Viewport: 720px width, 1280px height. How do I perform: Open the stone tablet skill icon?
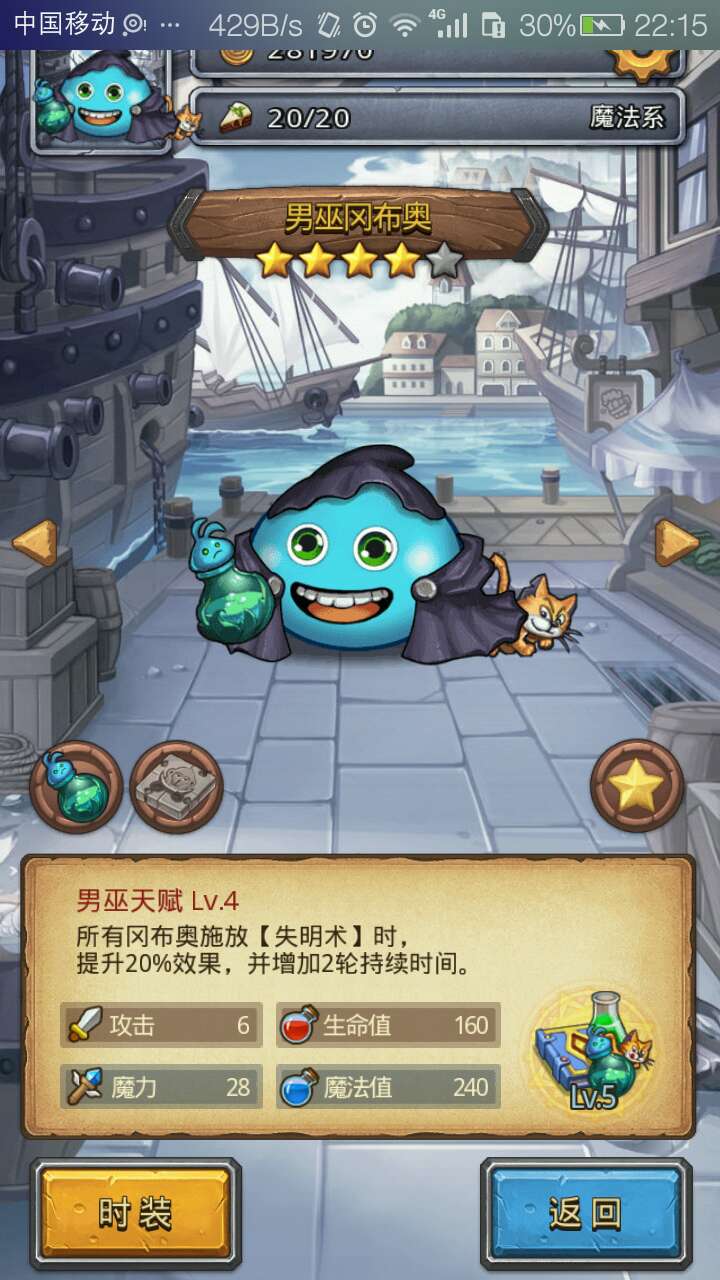pos(176,787)
